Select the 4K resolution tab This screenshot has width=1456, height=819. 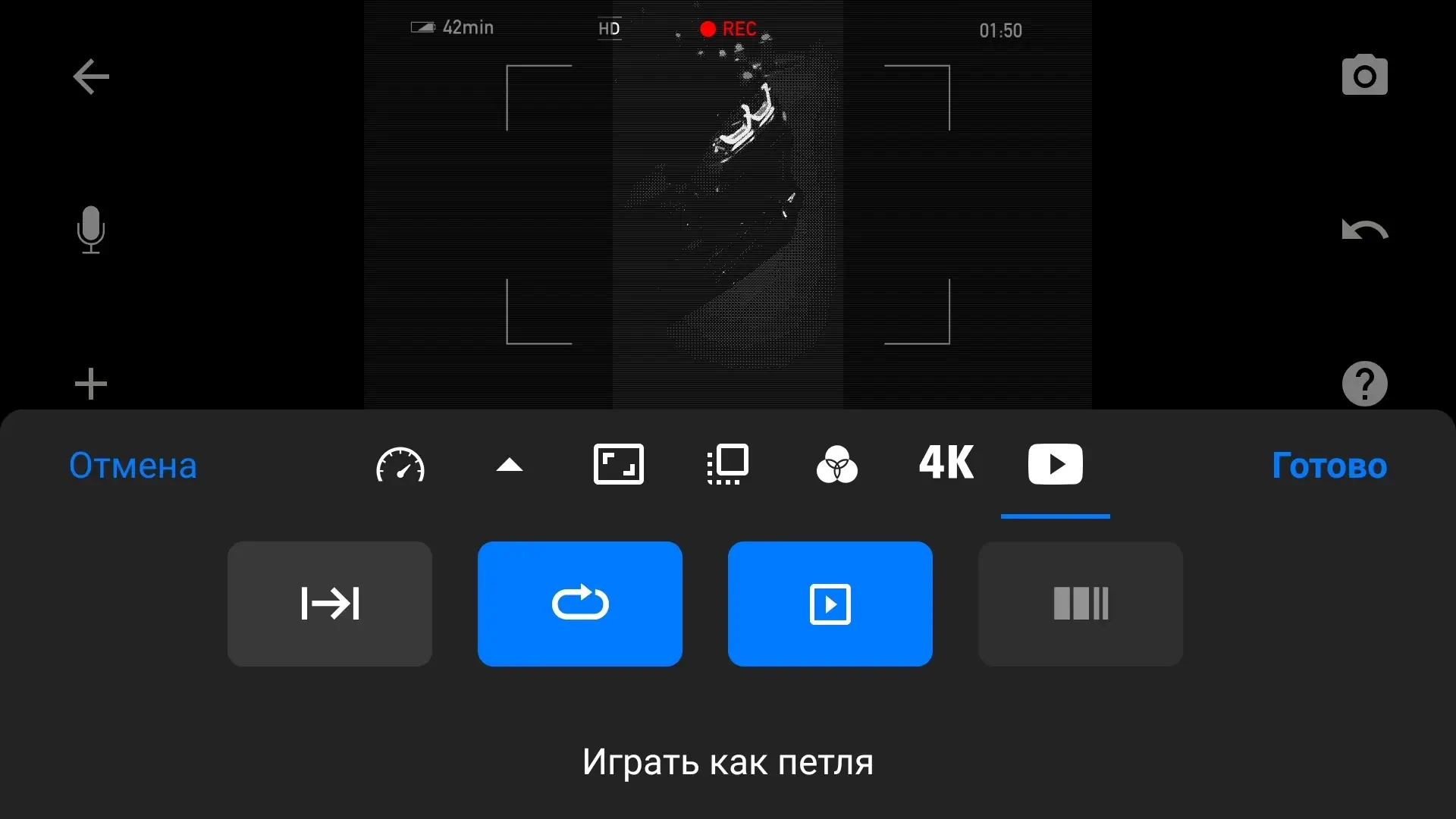946,463
